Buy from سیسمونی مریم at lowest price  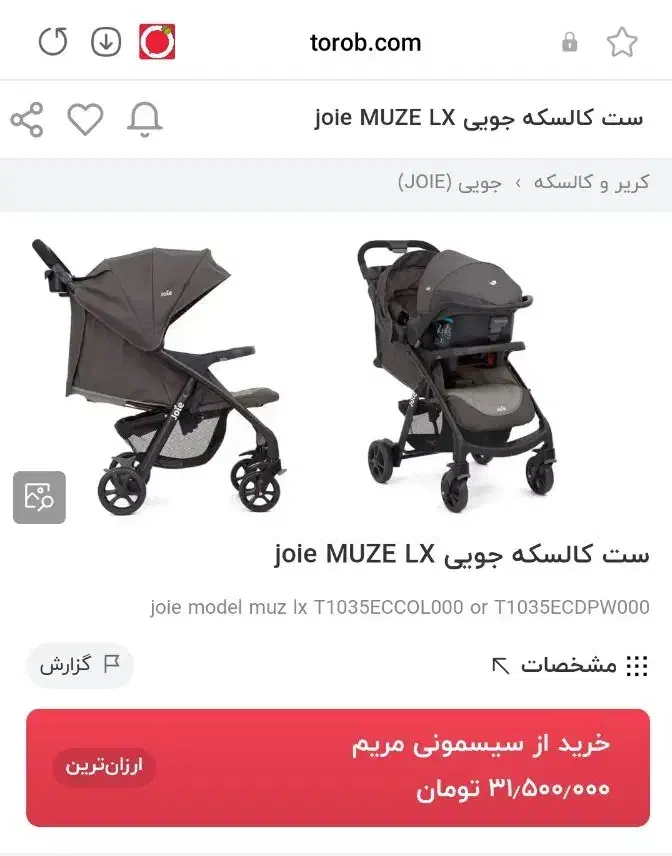tap(337, 768)
